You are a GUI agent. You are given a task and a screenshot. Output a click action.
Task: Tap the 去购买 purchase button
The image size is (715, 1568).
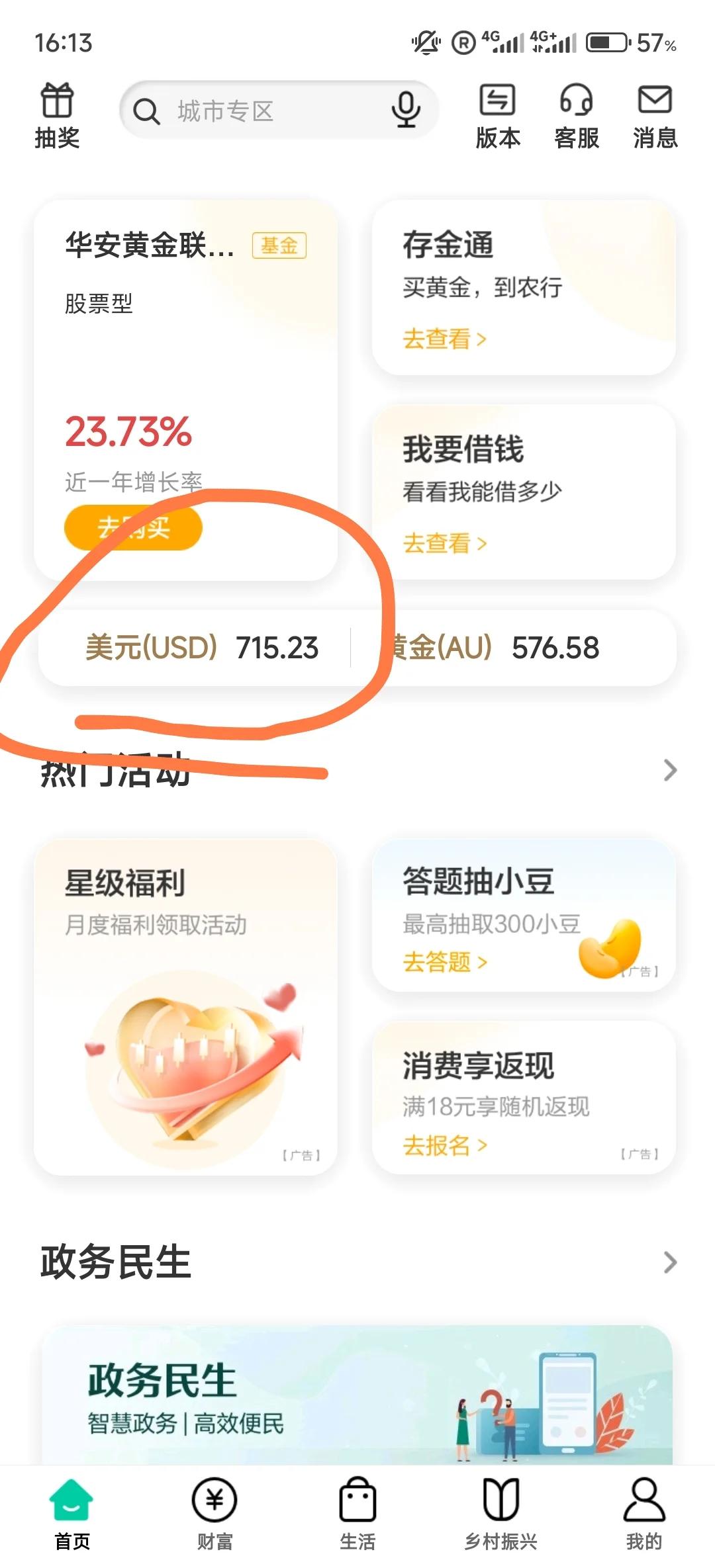pyautogui.click(x=132, y=527)
